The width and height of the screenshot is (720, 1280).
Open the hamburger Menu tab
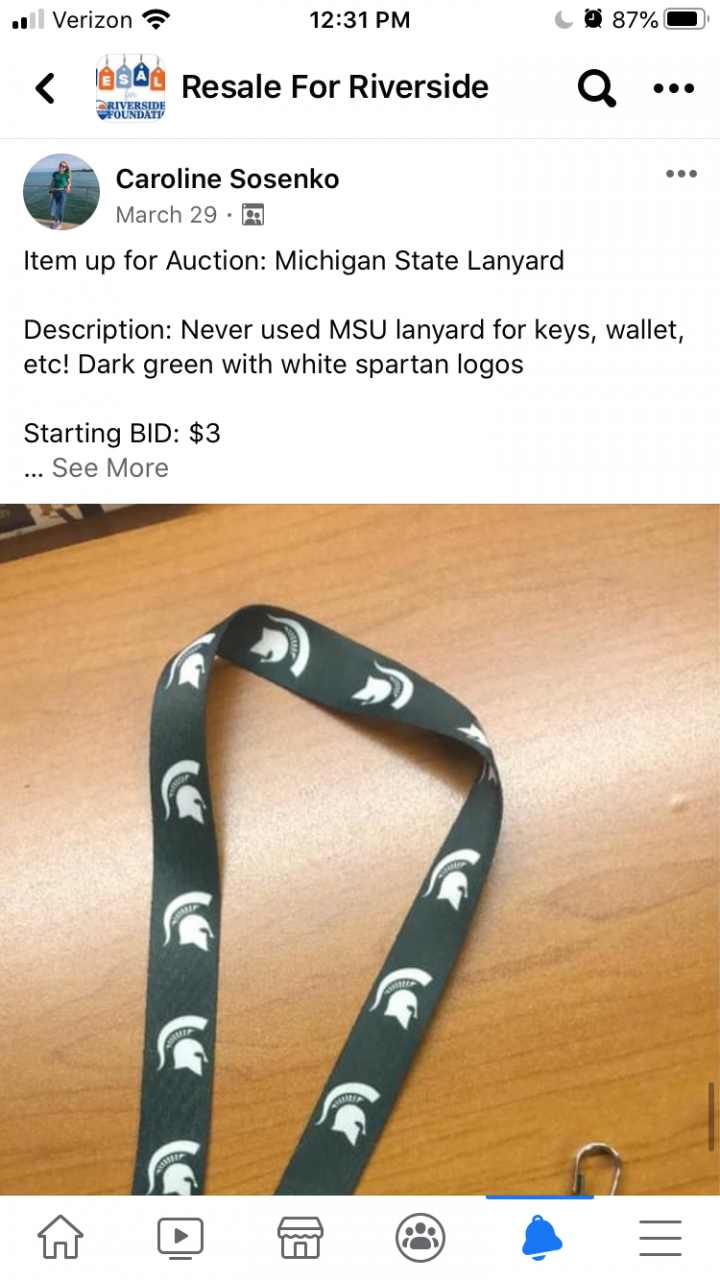pos(660,1238)
